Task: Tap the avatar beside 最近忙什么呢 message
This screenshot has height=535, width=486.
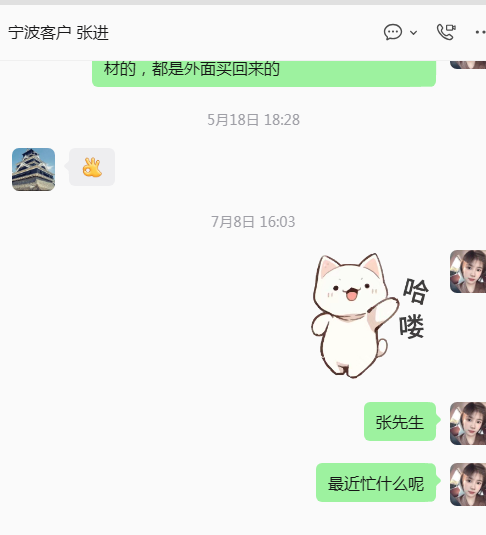Action: [468, 484]
